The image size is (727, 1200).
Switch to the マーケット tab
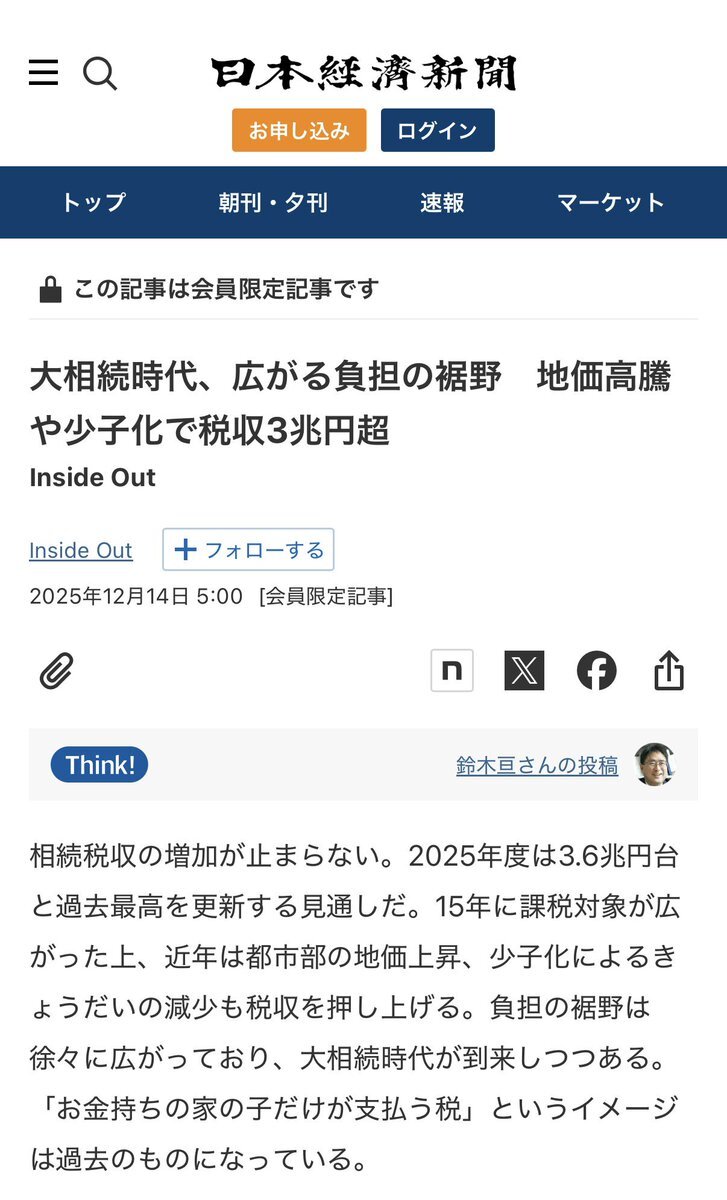pyautogui.click(x=610, y=202)
